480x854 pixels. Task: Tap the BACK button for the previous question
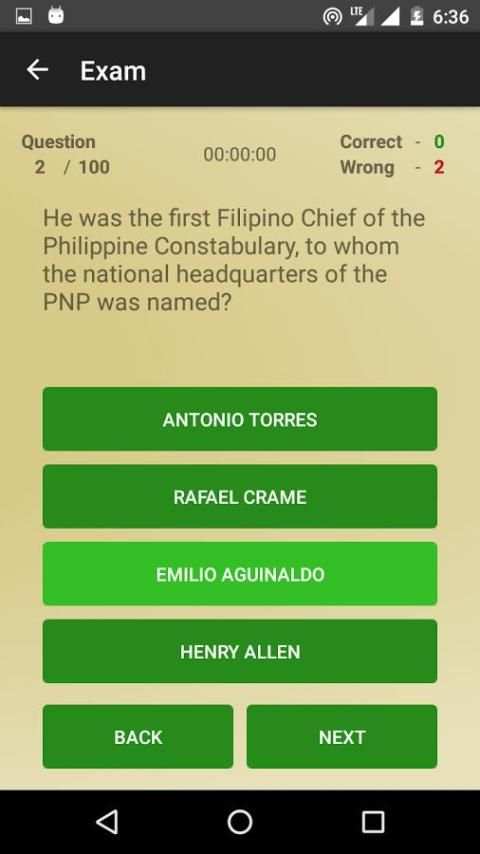(x=138, y=736)
